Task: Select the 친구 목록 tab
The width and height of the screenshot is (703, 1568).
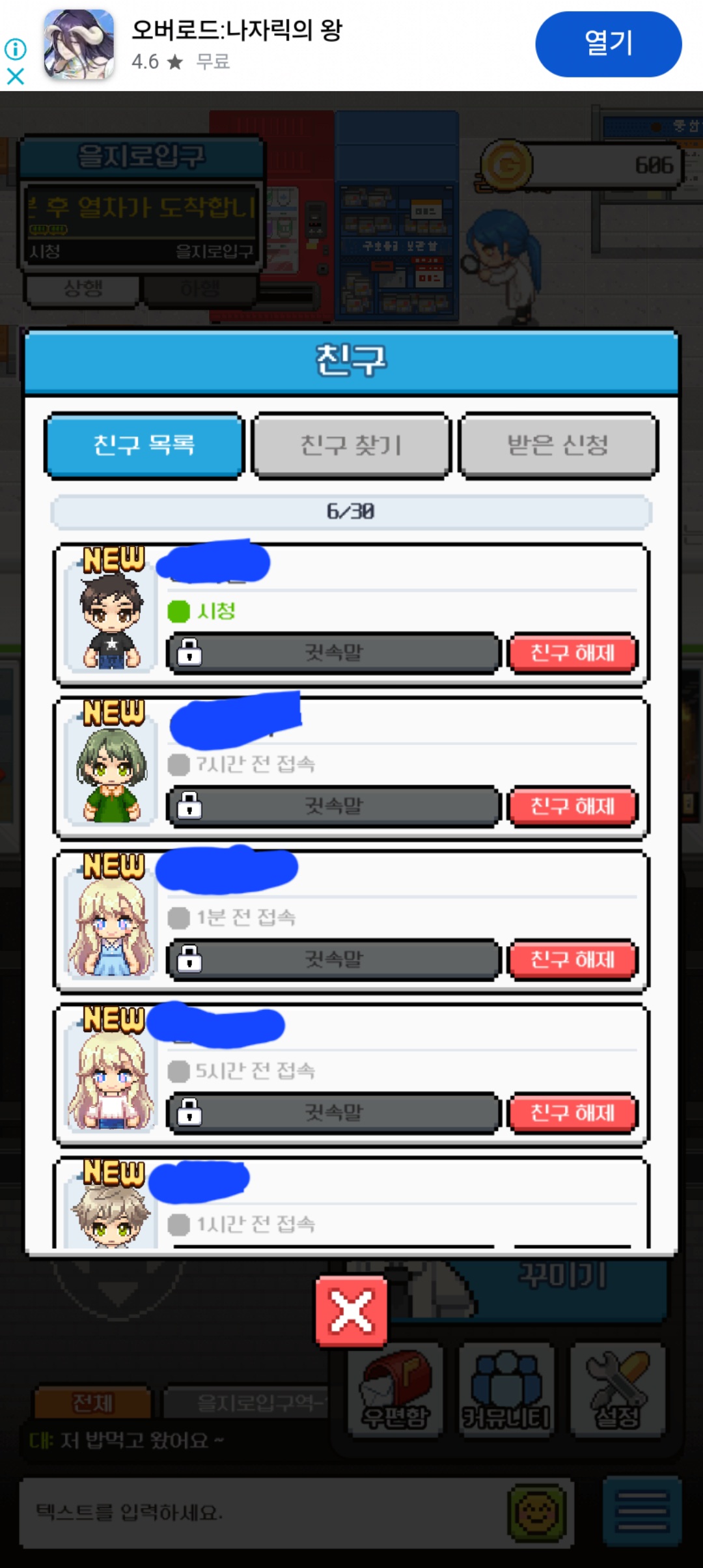Action: [x=144, y=445]
